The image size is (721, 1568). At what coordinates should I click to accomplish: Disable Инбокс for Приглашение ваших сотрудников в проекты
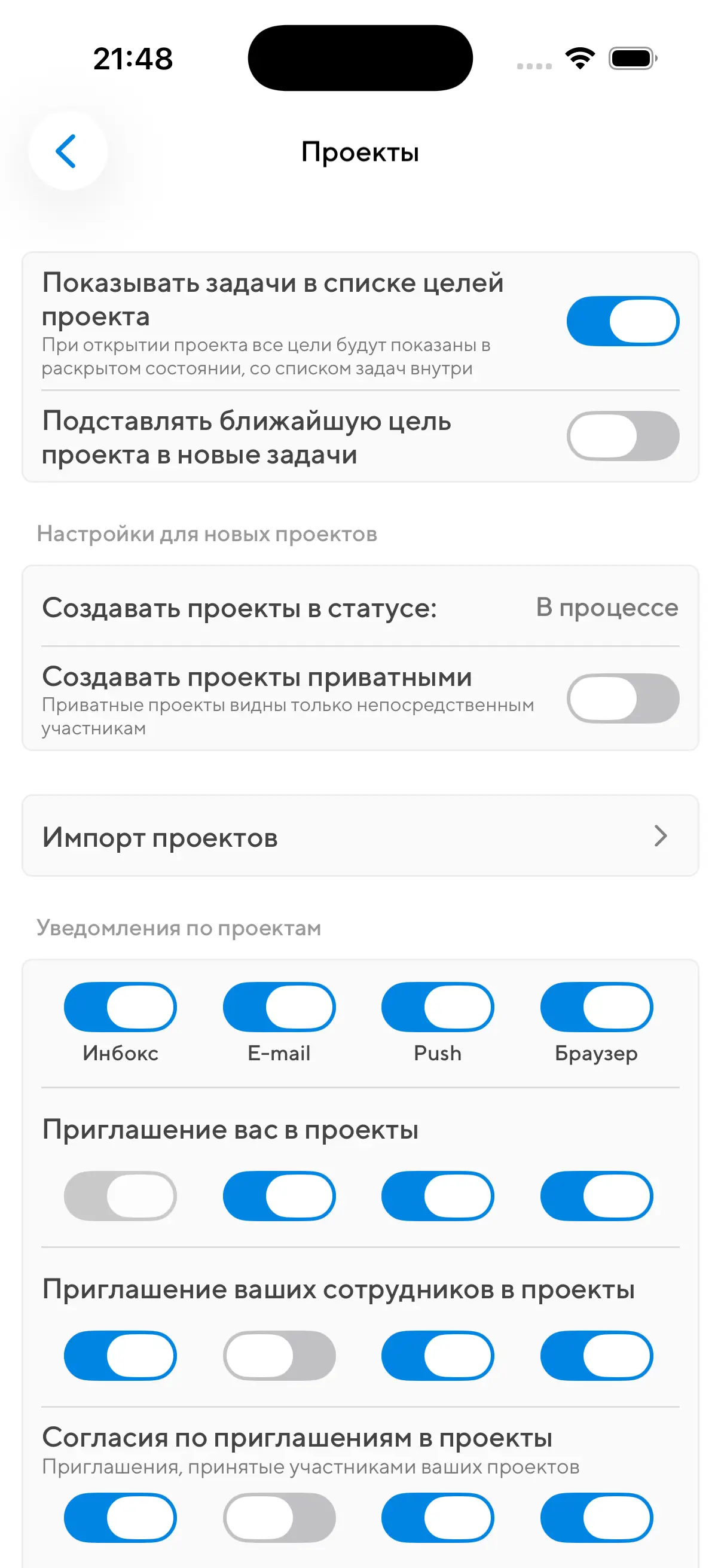pyautogui.click(x=121, y=1355)
